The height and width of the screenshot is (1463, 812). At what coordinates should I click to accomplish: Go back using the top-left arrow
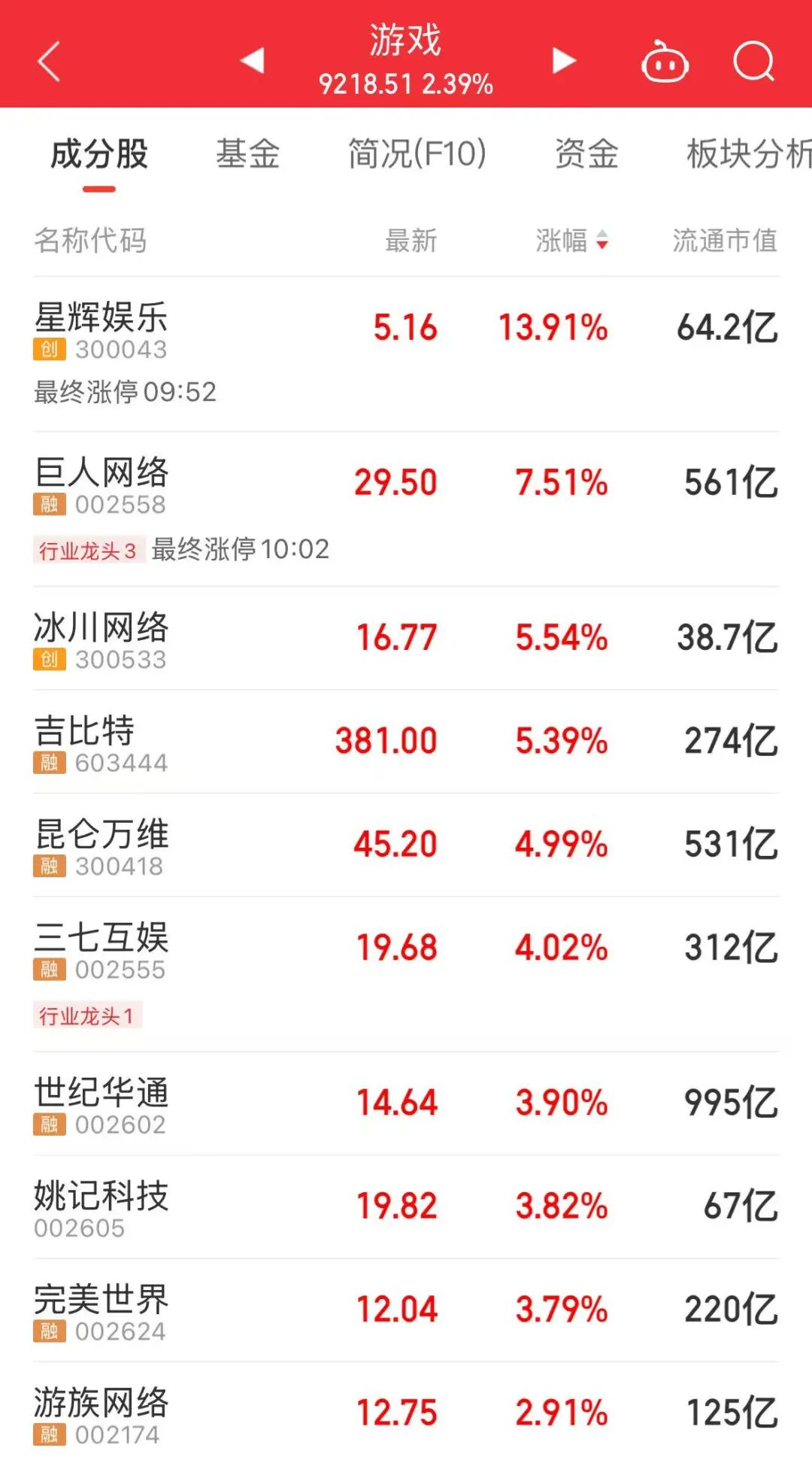pos(49,61)
